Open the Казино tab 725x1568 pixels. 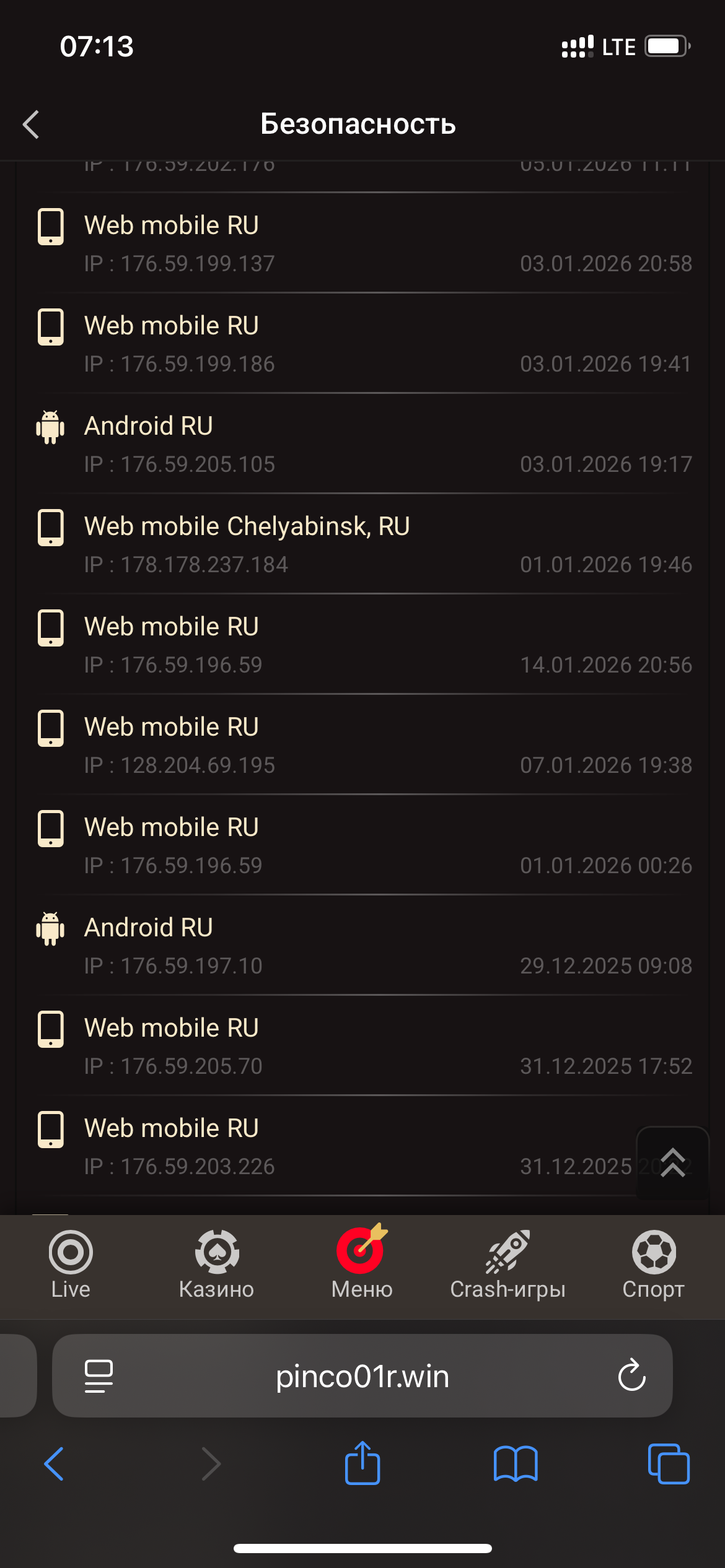(216, 1265)
